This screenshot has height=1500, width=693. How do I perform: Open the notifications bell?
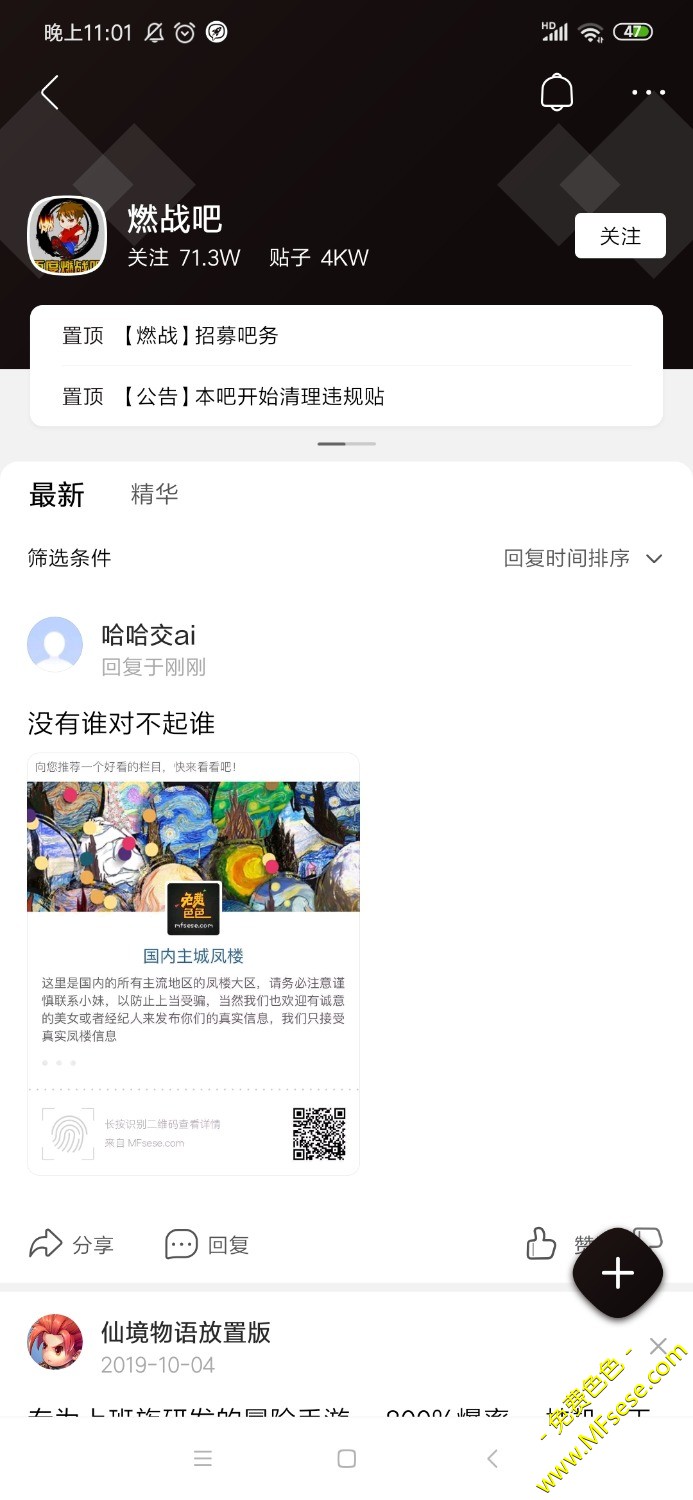tap(557, 92)
